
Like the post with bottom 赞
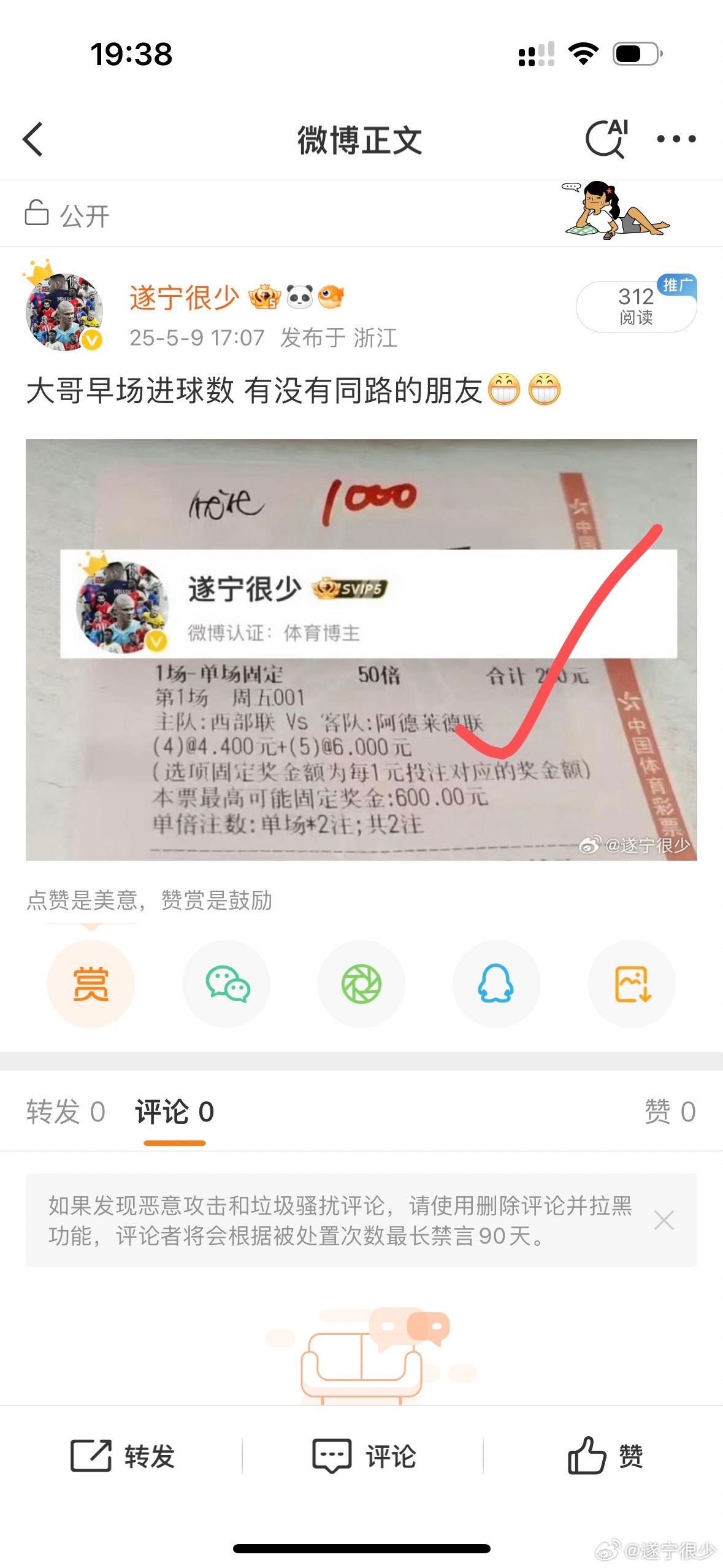coord(605,1456)
